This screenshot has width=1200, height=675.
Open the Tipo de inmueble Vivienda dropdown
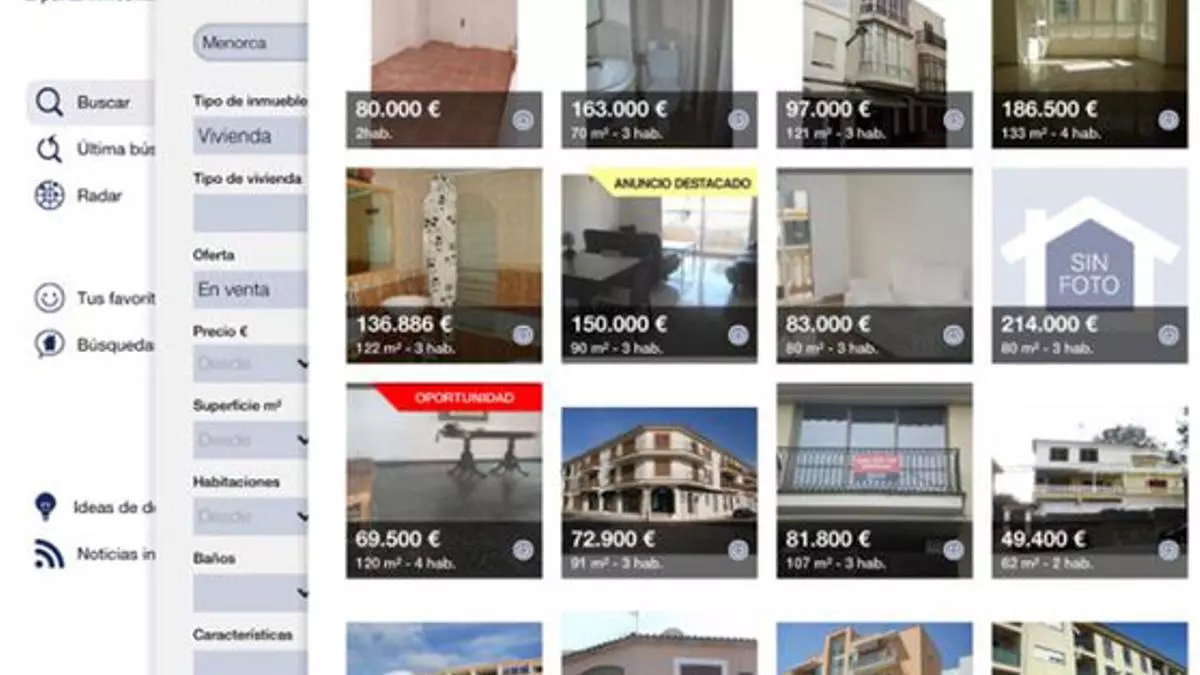pos(249,136)
